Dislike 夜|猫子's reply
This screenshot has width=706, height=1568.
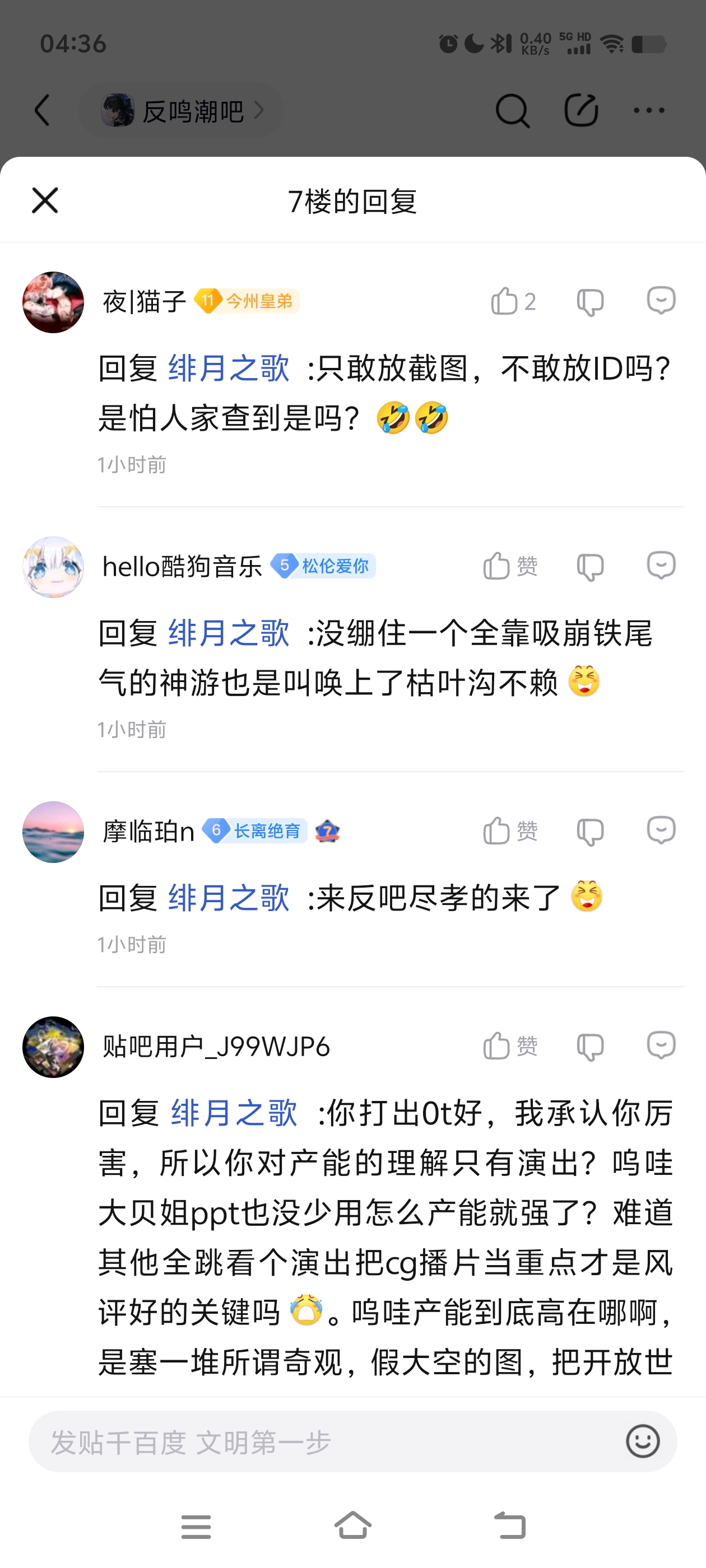tap(589, 302)
